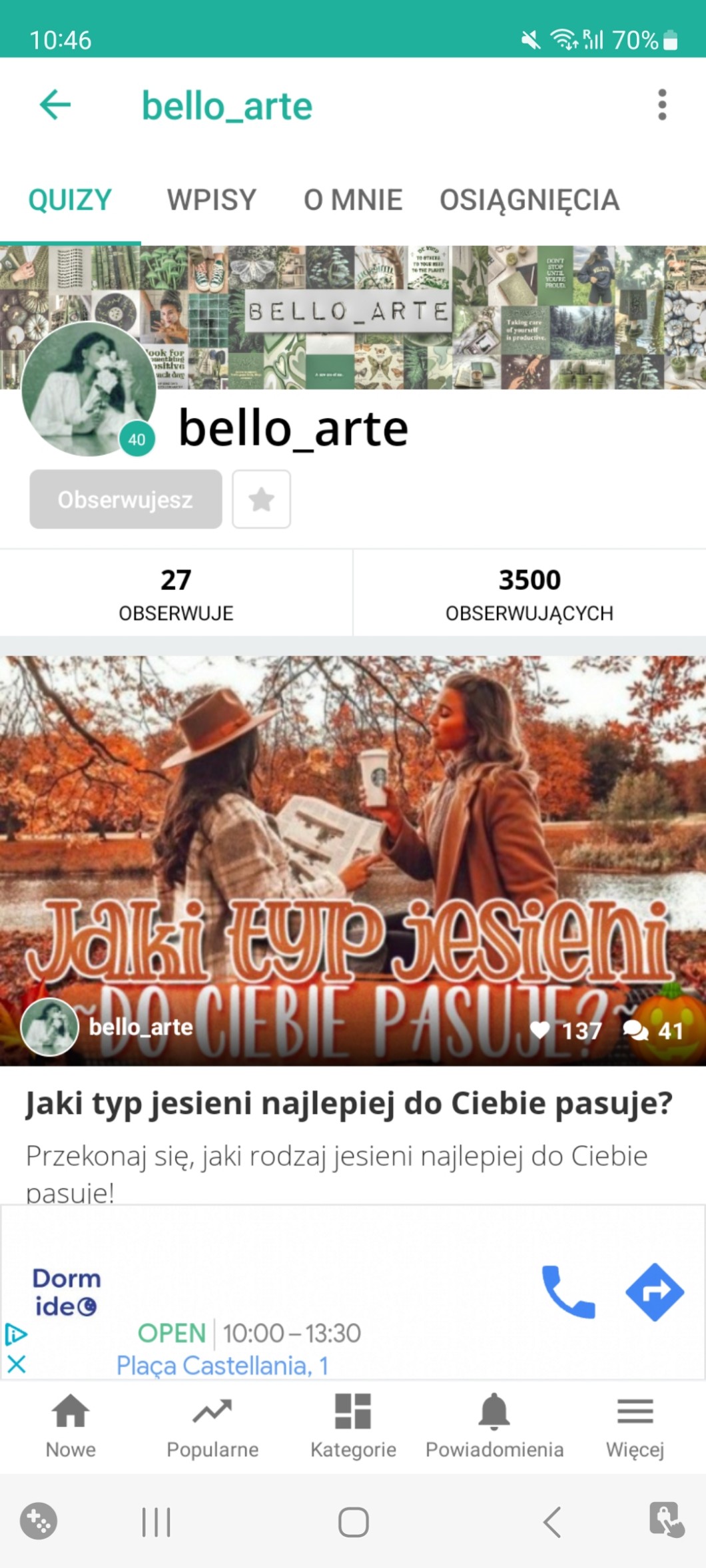Select the QUIZY tab

[70, 200]
